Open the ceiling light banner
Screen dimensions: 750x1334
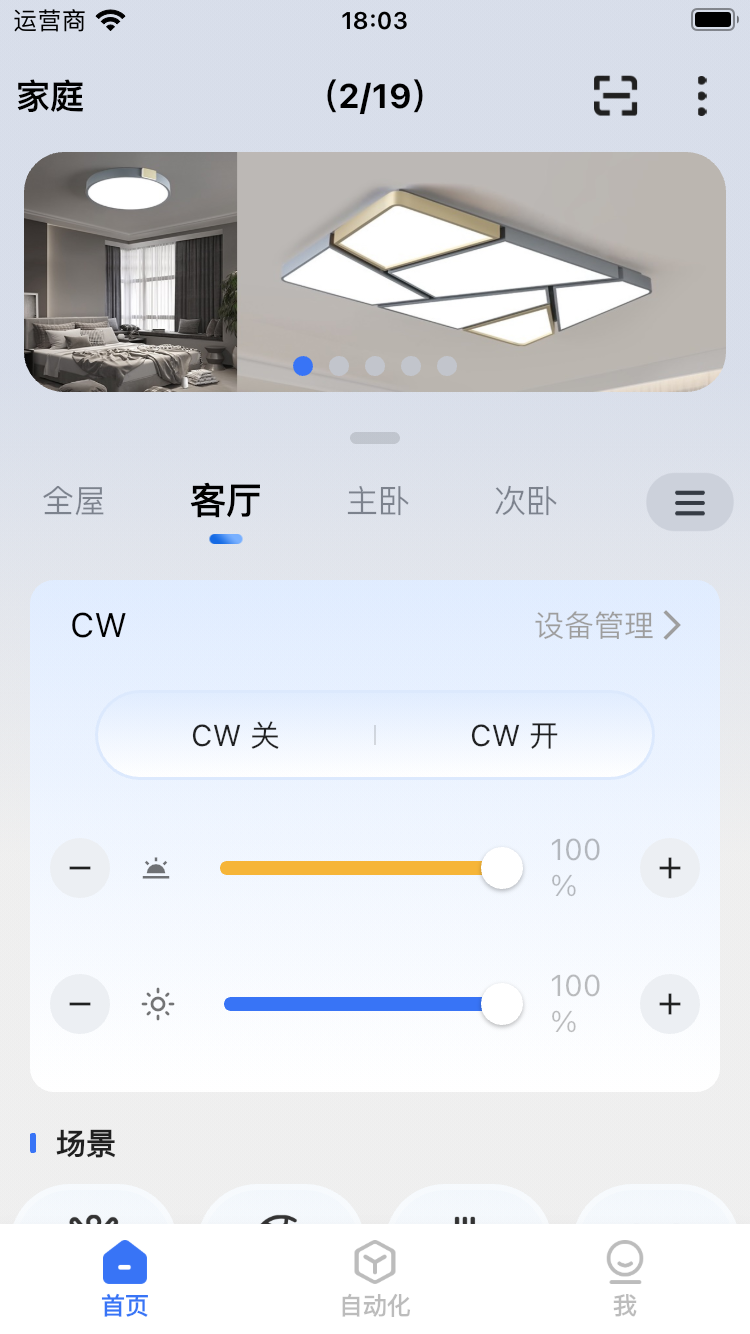click(x=375, y=272)
